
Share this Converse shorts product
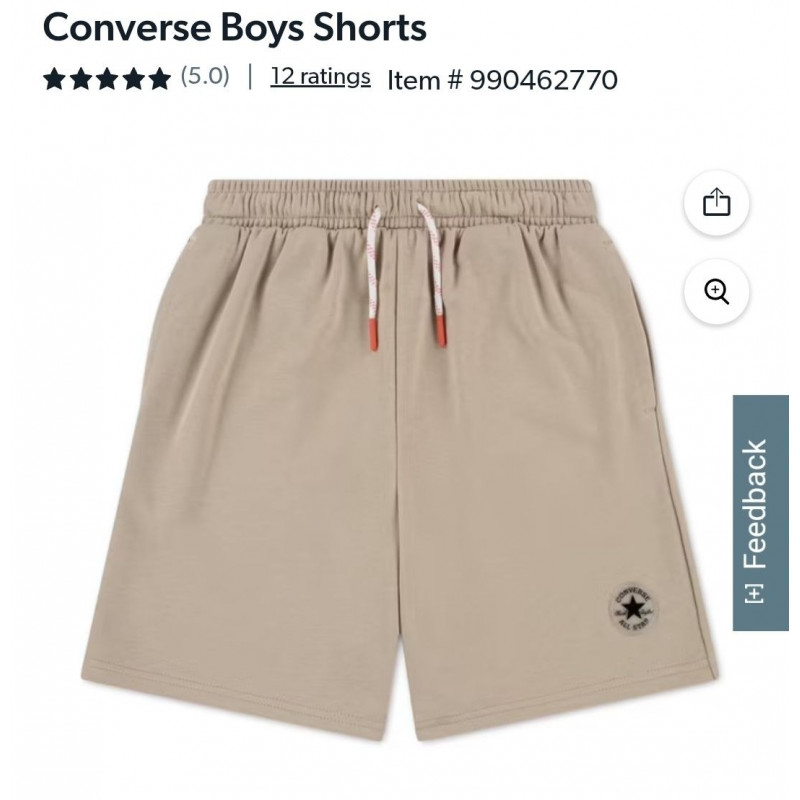716,203
